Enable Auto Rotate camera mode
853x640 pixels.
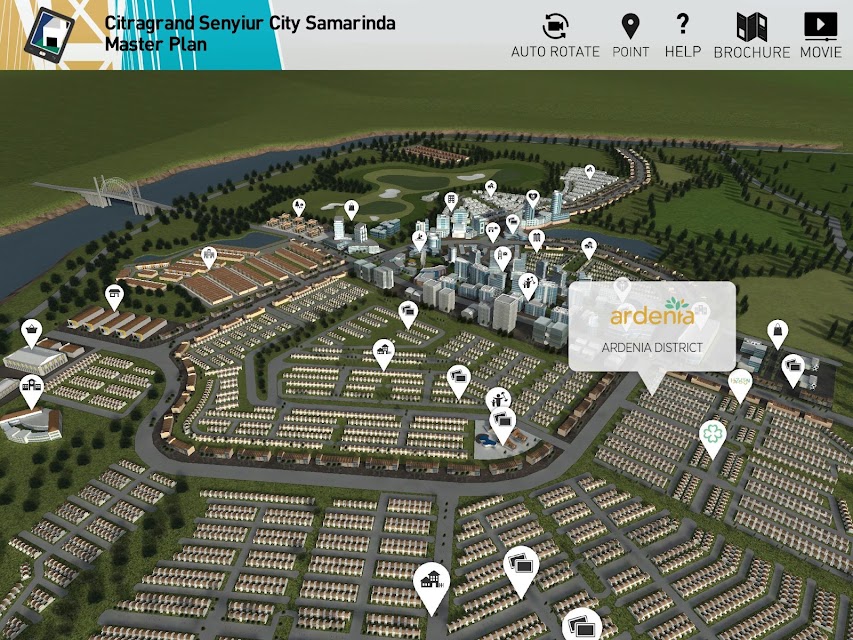coord(555,35)
